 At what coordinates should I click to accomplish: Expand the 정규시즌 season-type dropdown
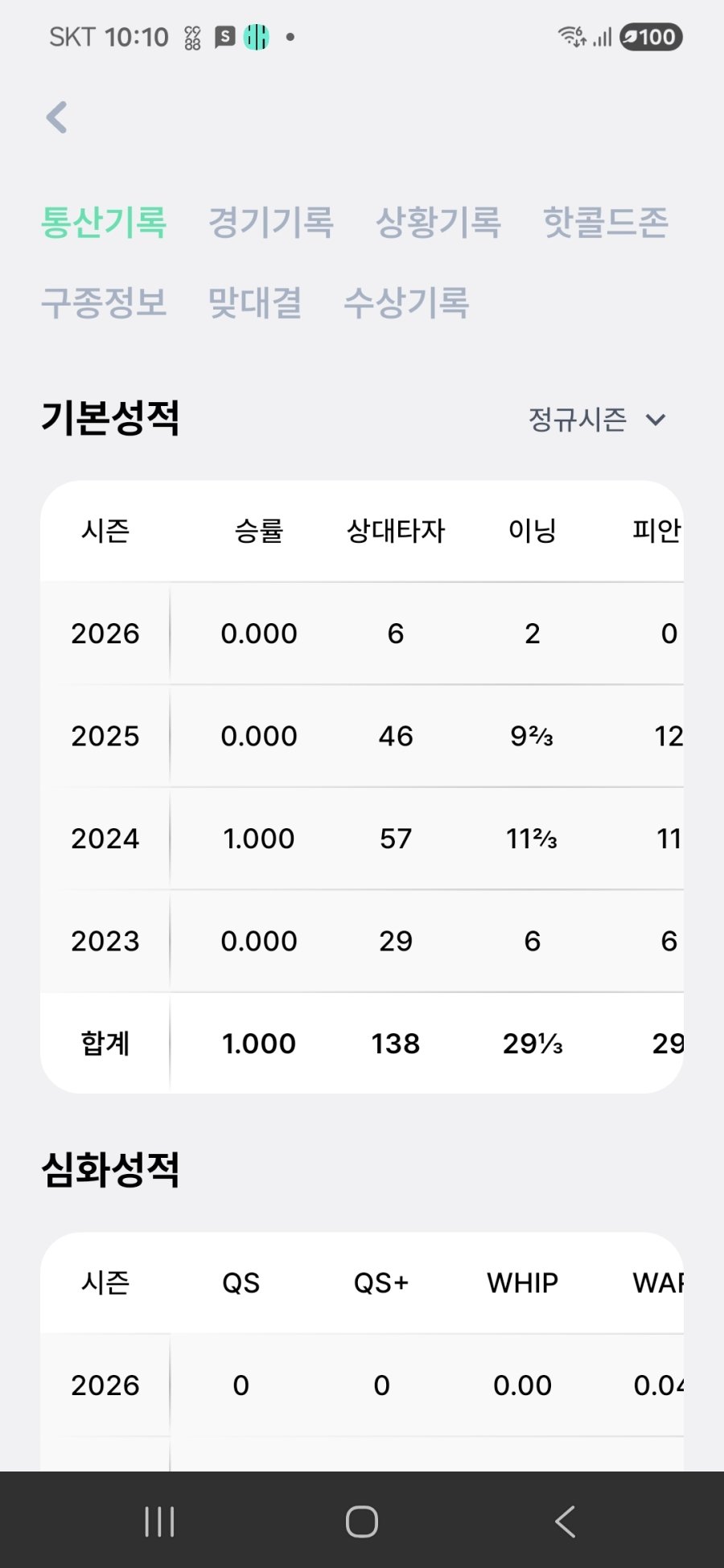pos(597,419)
